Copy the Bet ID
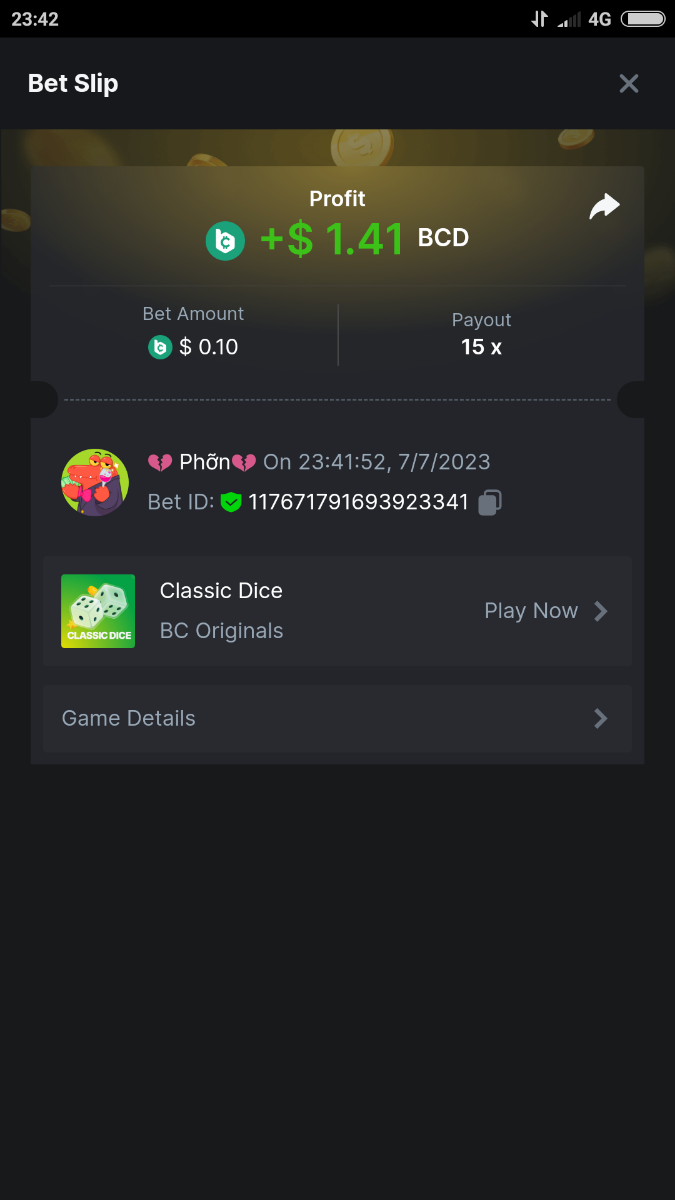 489,502
